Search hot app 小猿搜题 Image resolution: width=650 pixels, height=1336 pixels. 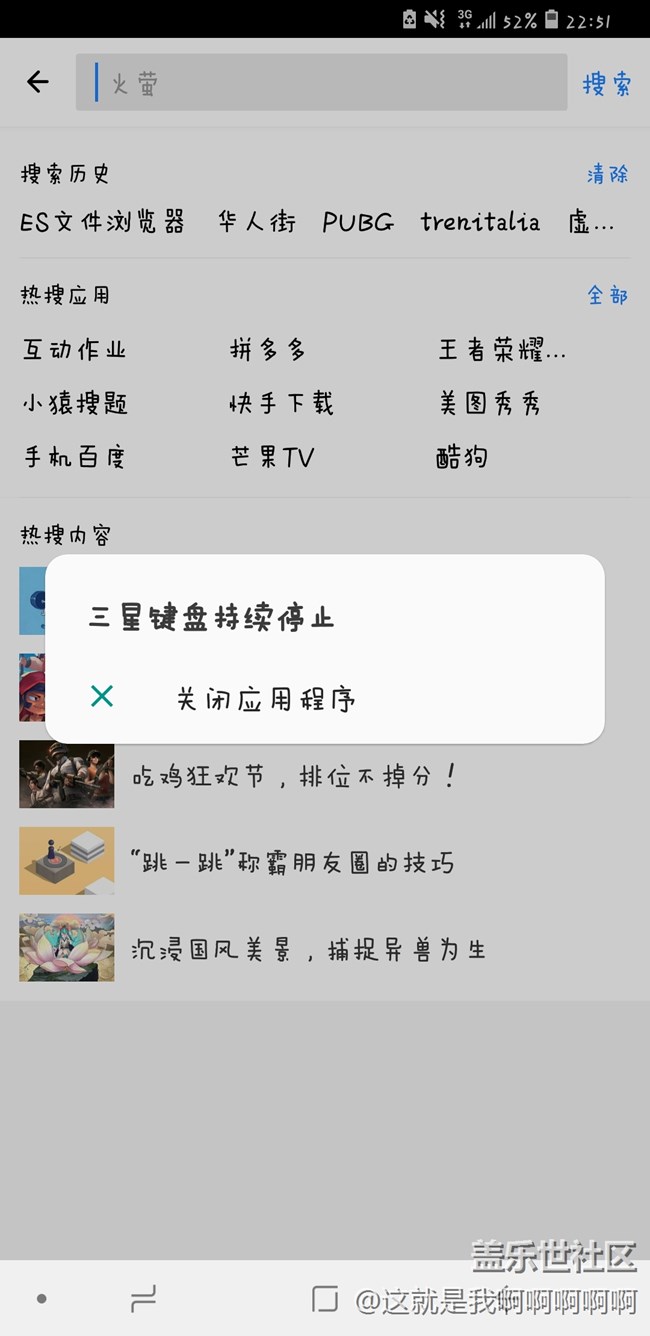[x=75, y=404]
